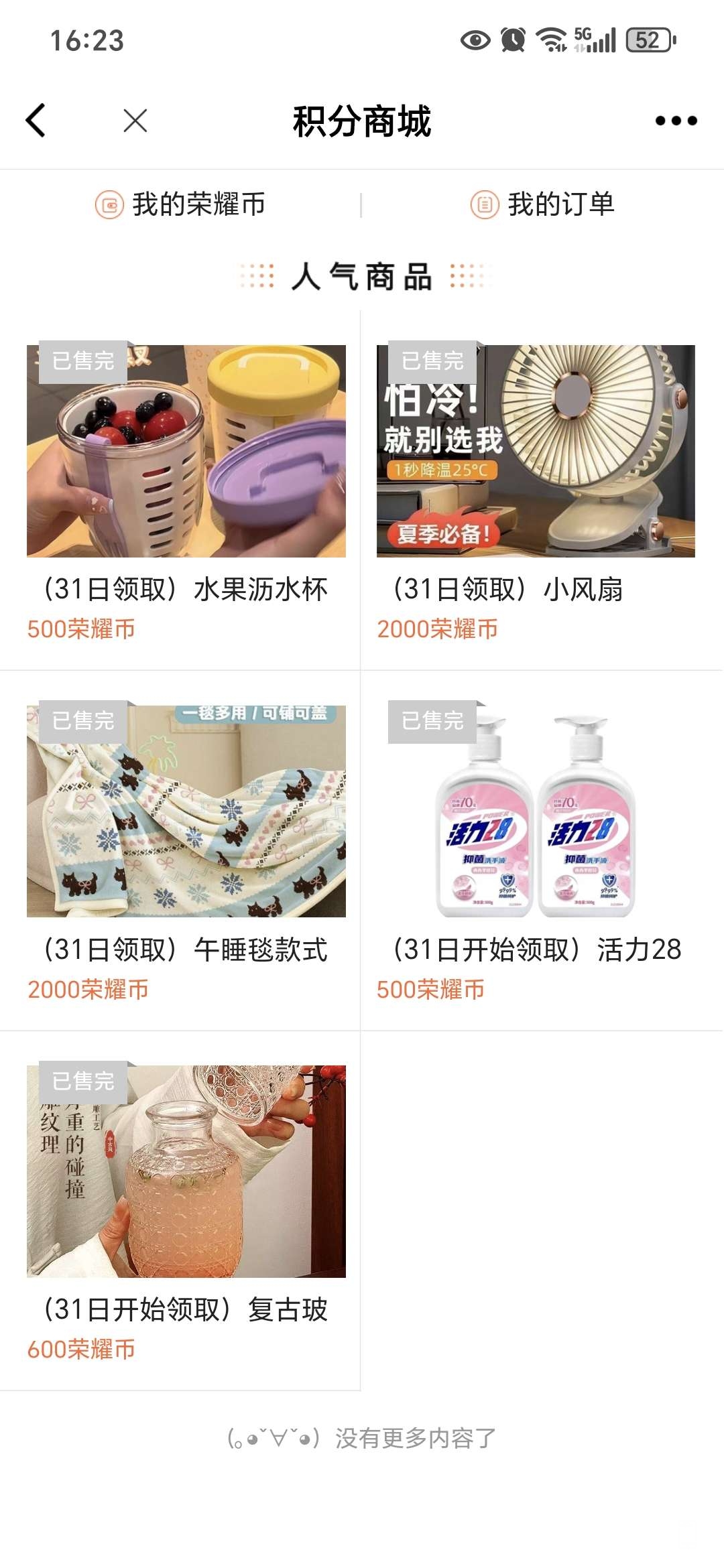The image size is (724, 1568).
Task: Go back using the back arrow
Action: [36, 121]
